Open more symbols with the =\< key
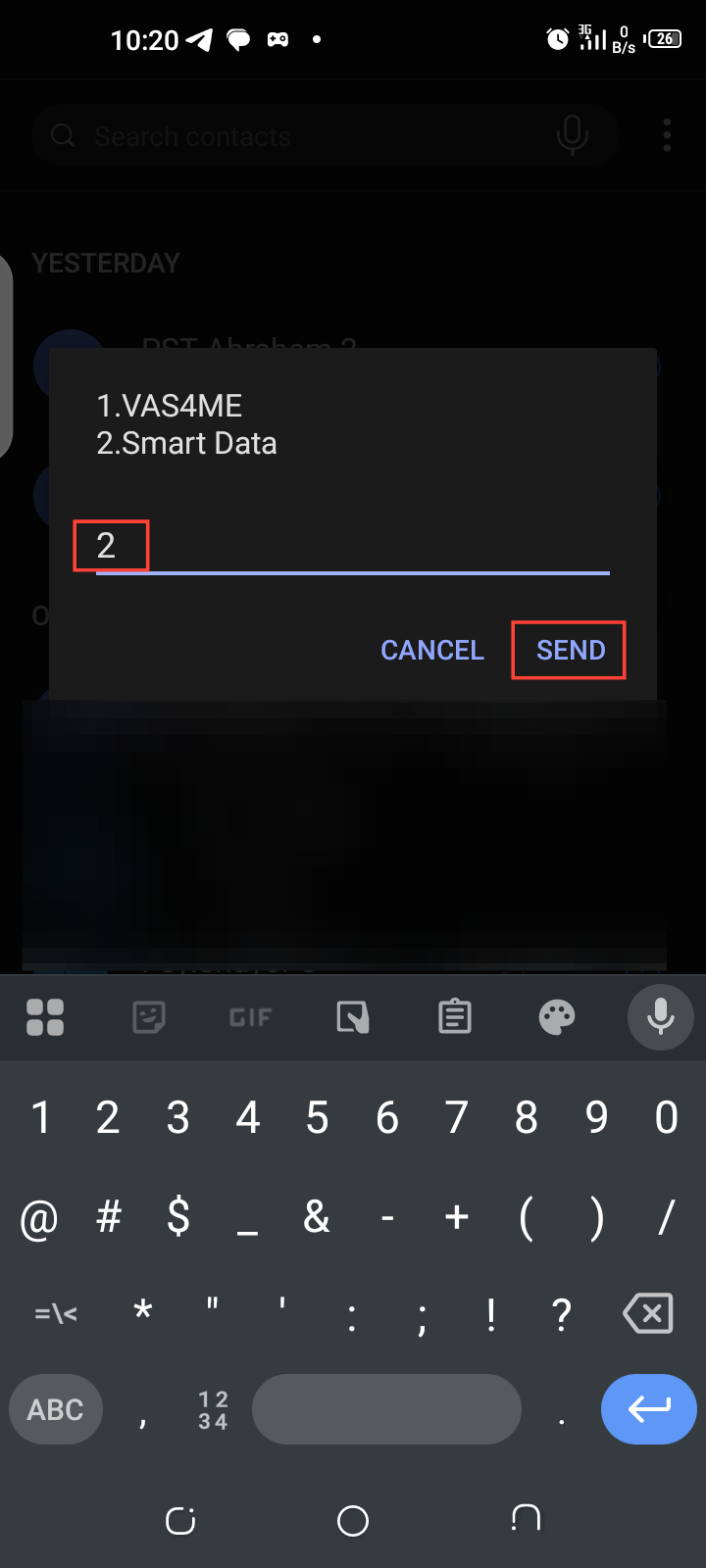The width and height of the screenshot is (706, 1568). pyautogui.click(x=56, y=1313)
